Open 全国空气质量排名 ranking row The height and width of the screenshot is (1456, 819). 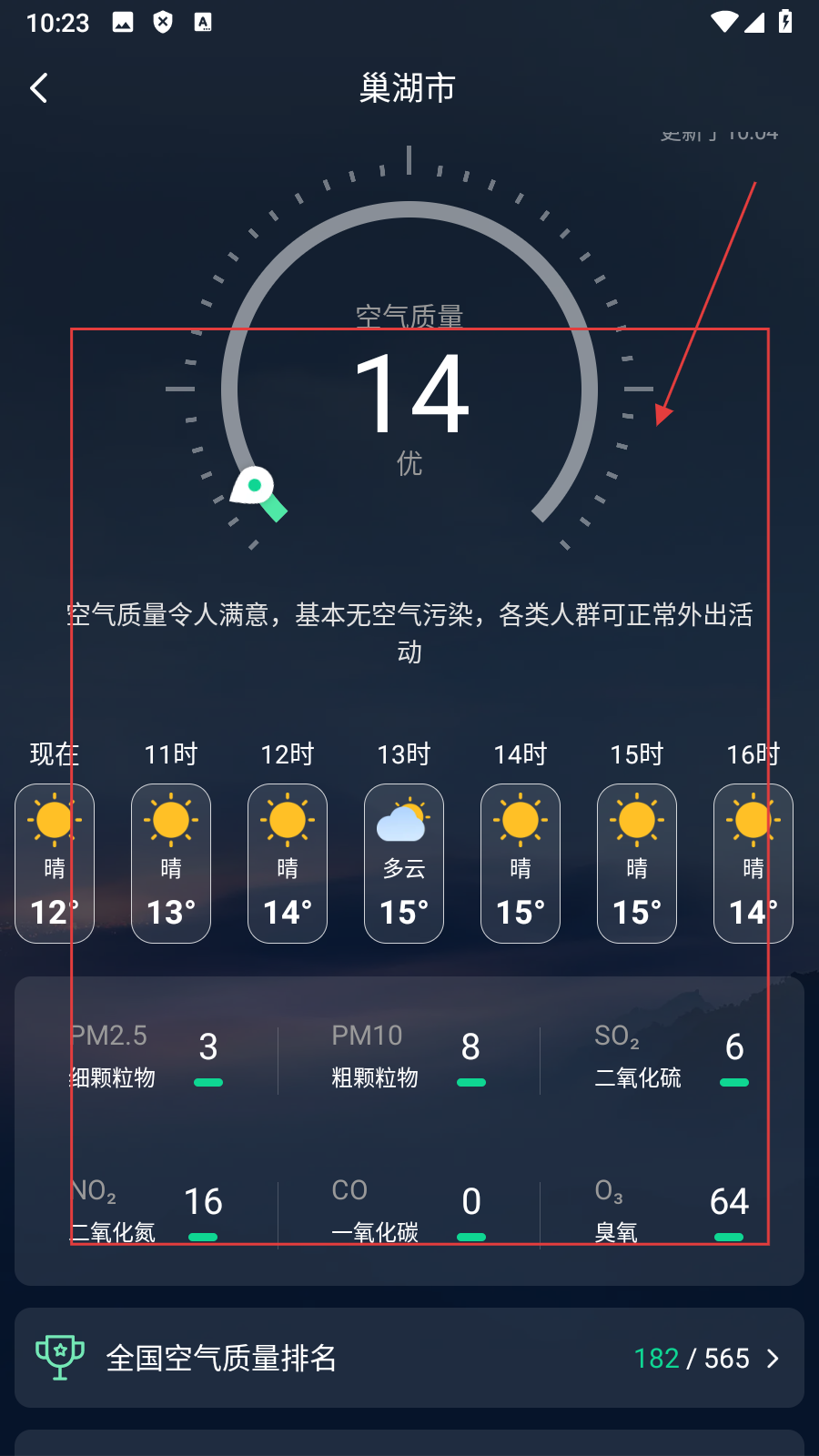(409, 1358)
